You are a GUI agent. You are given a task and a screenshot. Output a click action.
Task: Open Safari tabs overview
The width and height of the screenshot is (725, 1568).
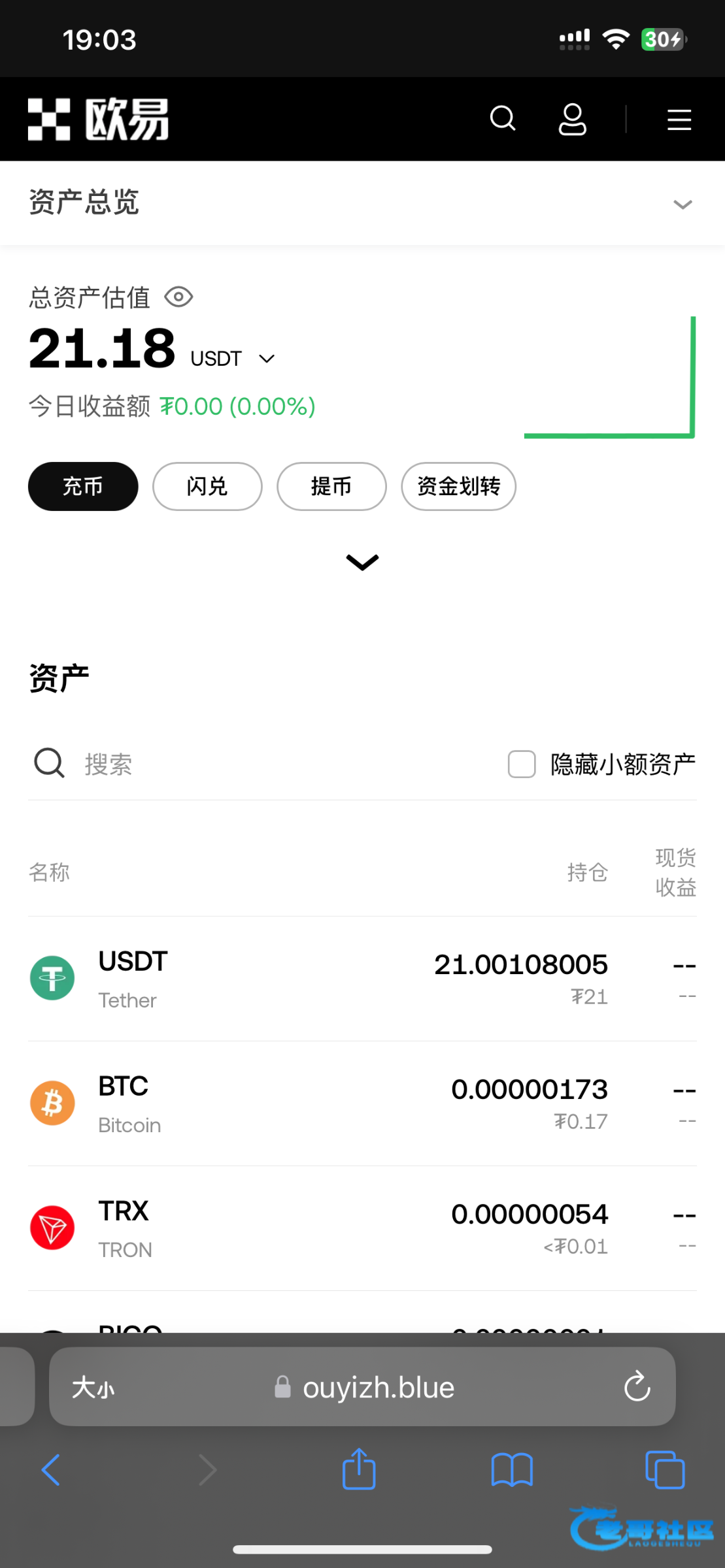(665, 1470)
